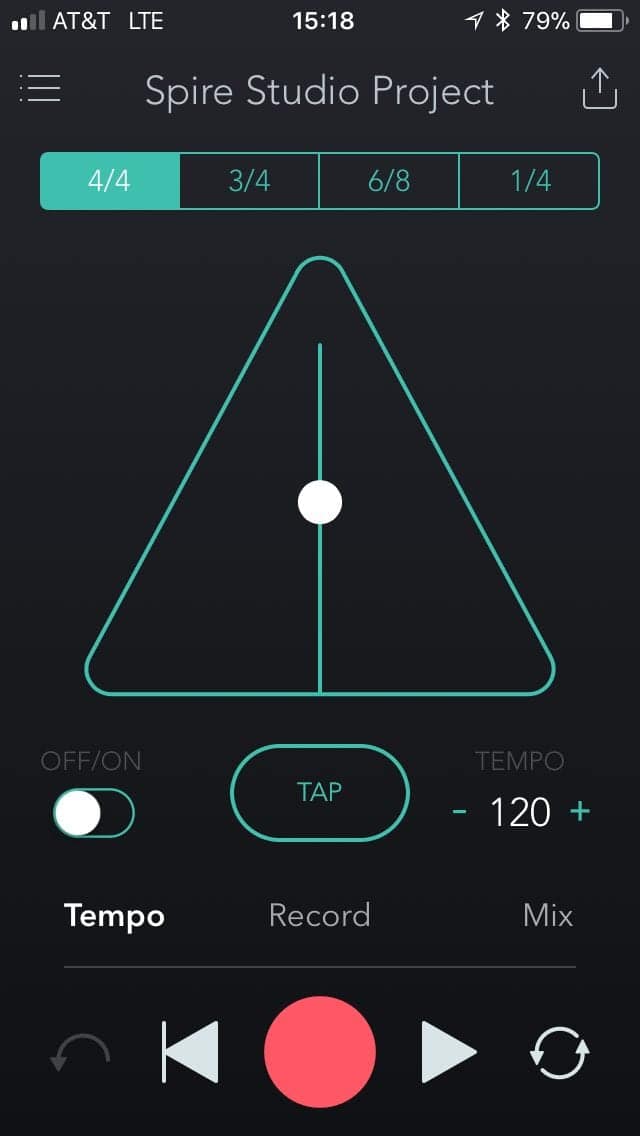Open the hamburger menu

(x=41, y=88)
